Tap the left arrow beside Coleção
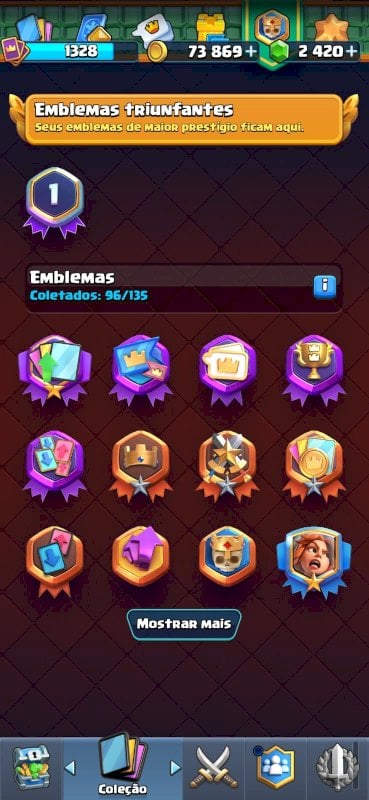369x800 pixels. coord(71,767)
